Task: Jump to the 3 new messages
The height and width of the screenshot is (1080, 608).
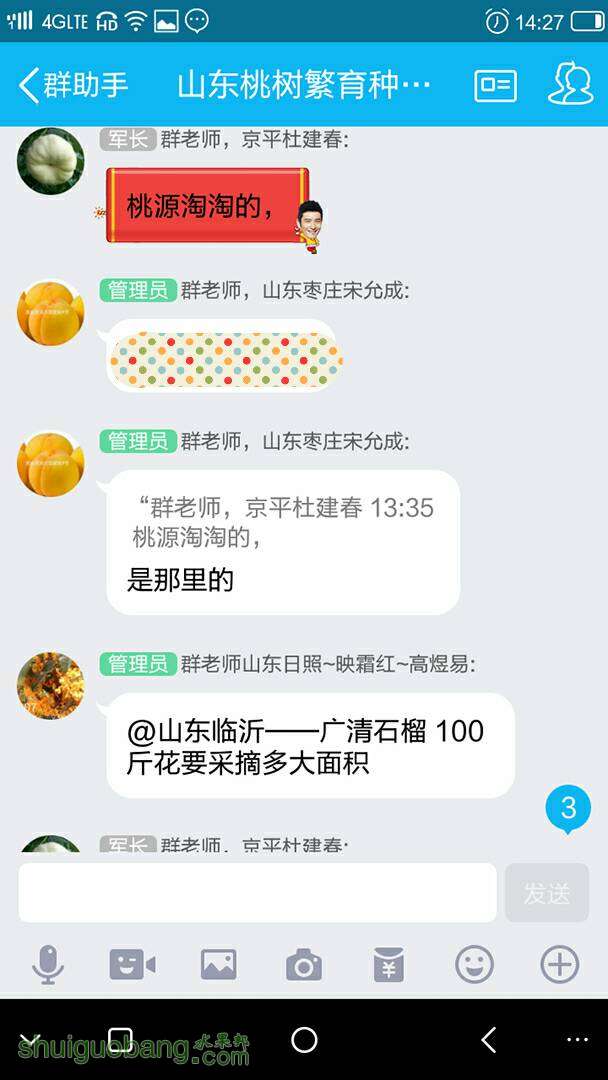Action: click(568, 808)
